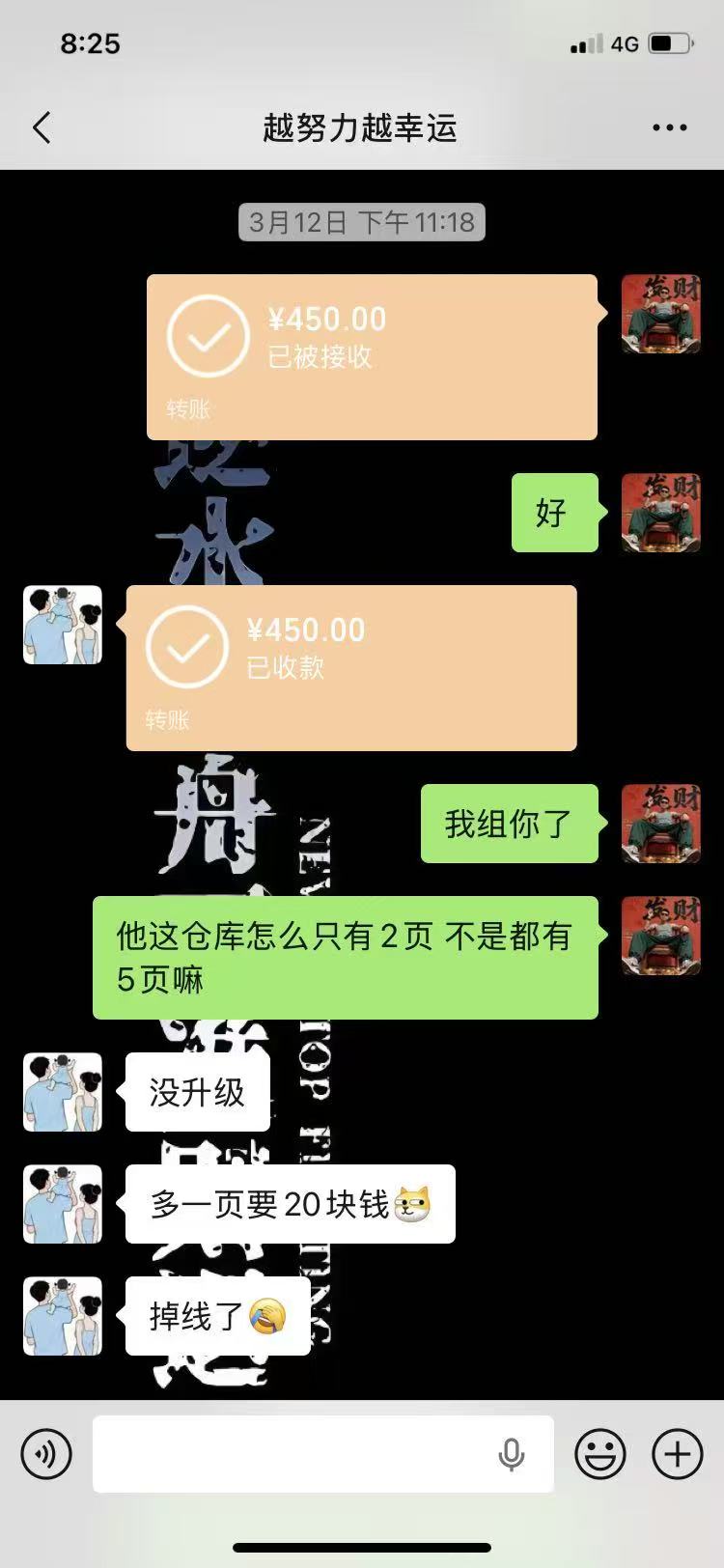
Task: Open the plus attachments menu
Action: [678, 1452]
